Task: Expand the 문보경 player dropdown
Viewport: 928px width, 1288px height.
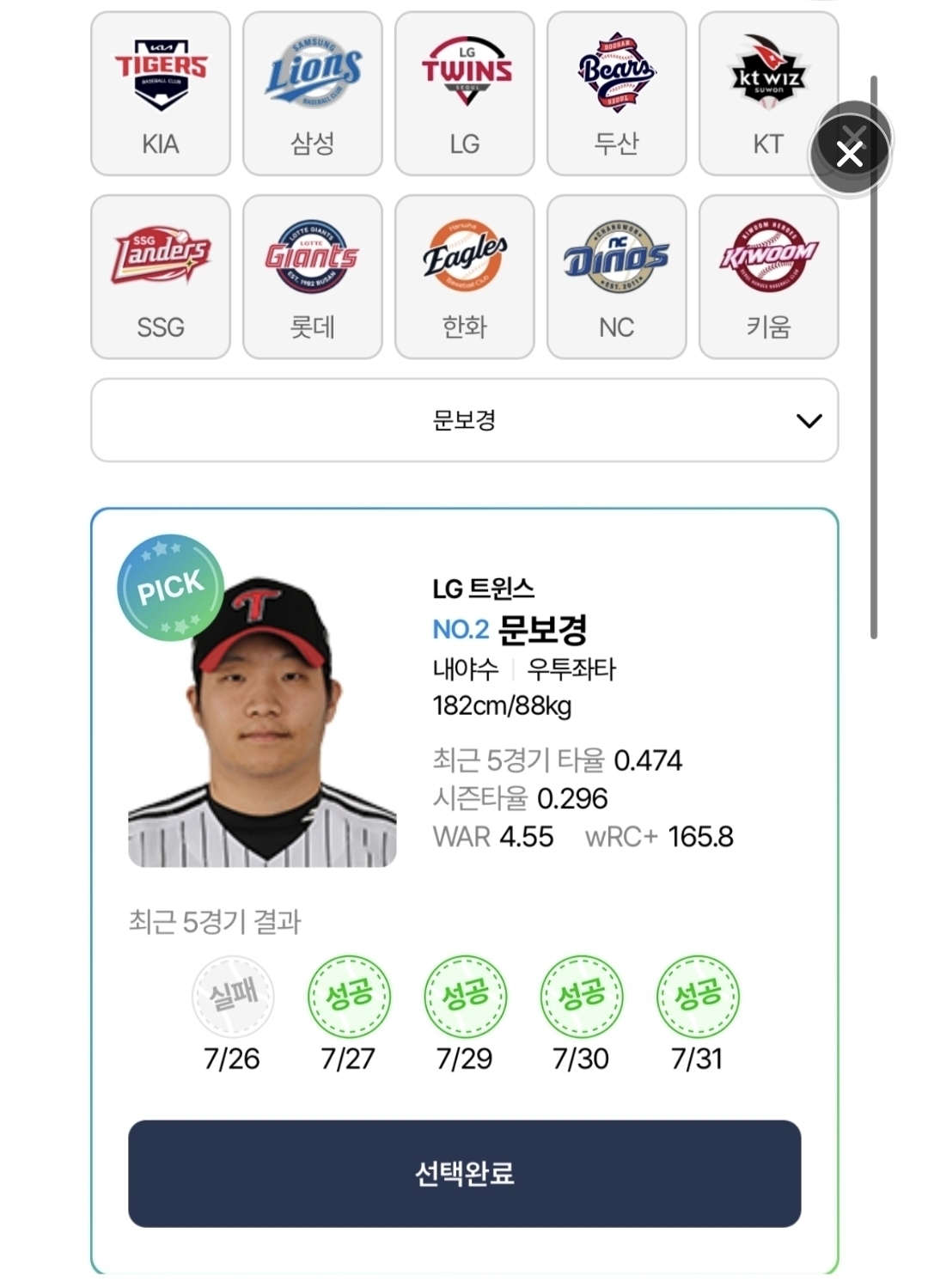Action: pos(465,420)
